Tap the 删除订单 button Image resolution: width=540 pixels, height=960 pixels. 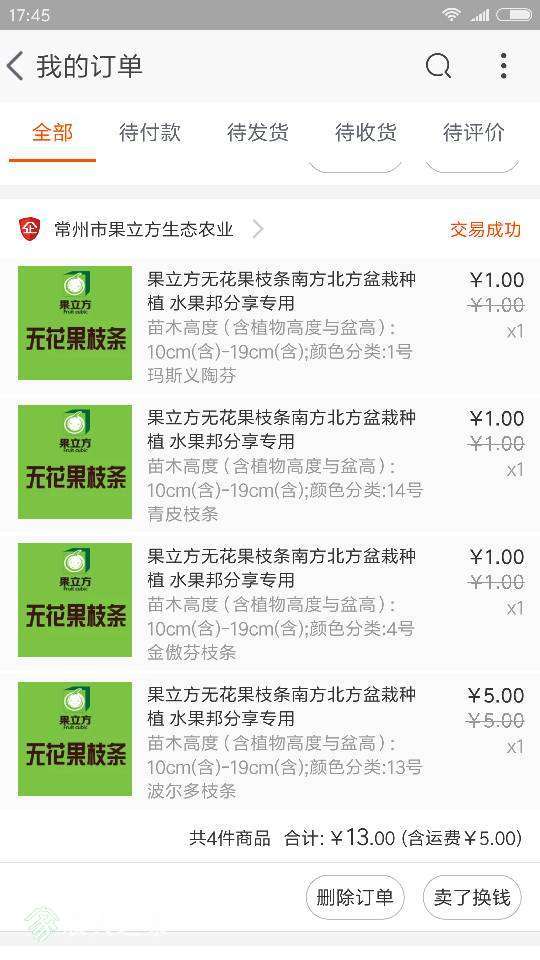coord(355,898)
